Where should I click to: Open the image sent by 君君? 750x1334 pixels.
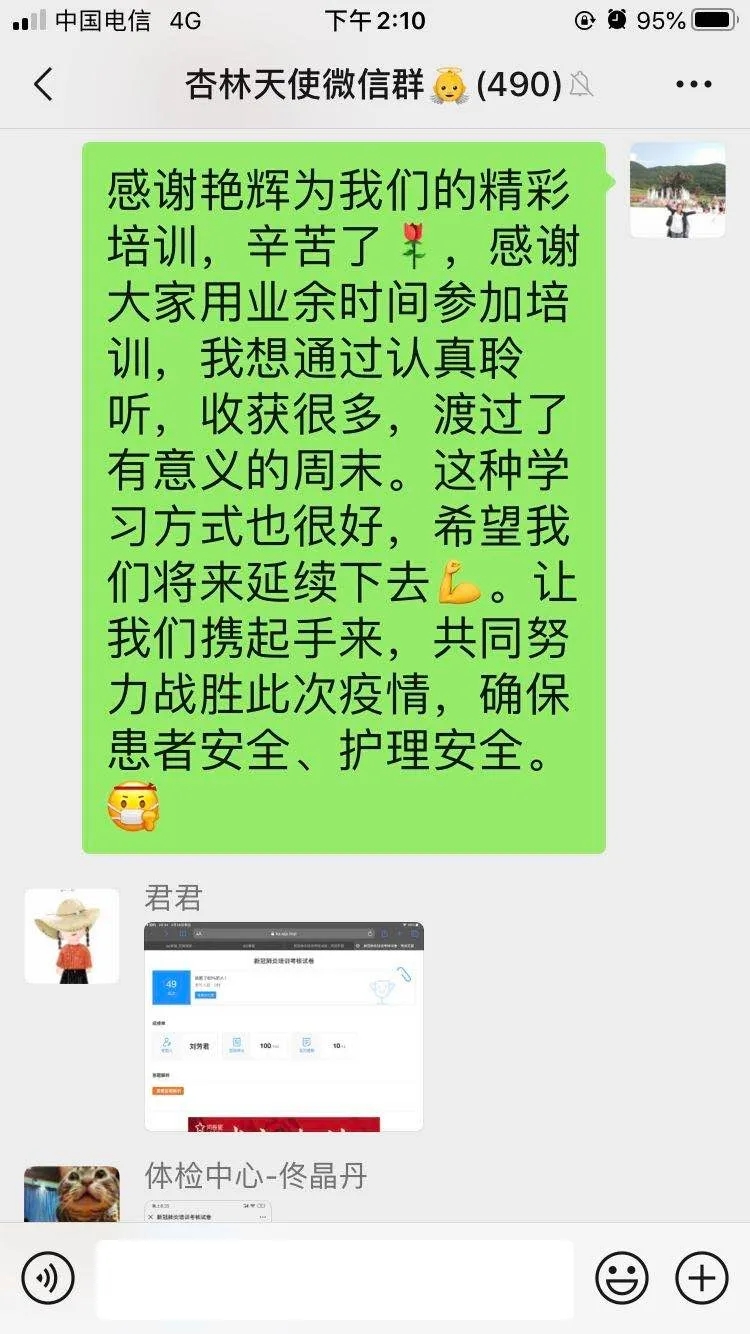pyautogui.click(x=284, y=1026)
